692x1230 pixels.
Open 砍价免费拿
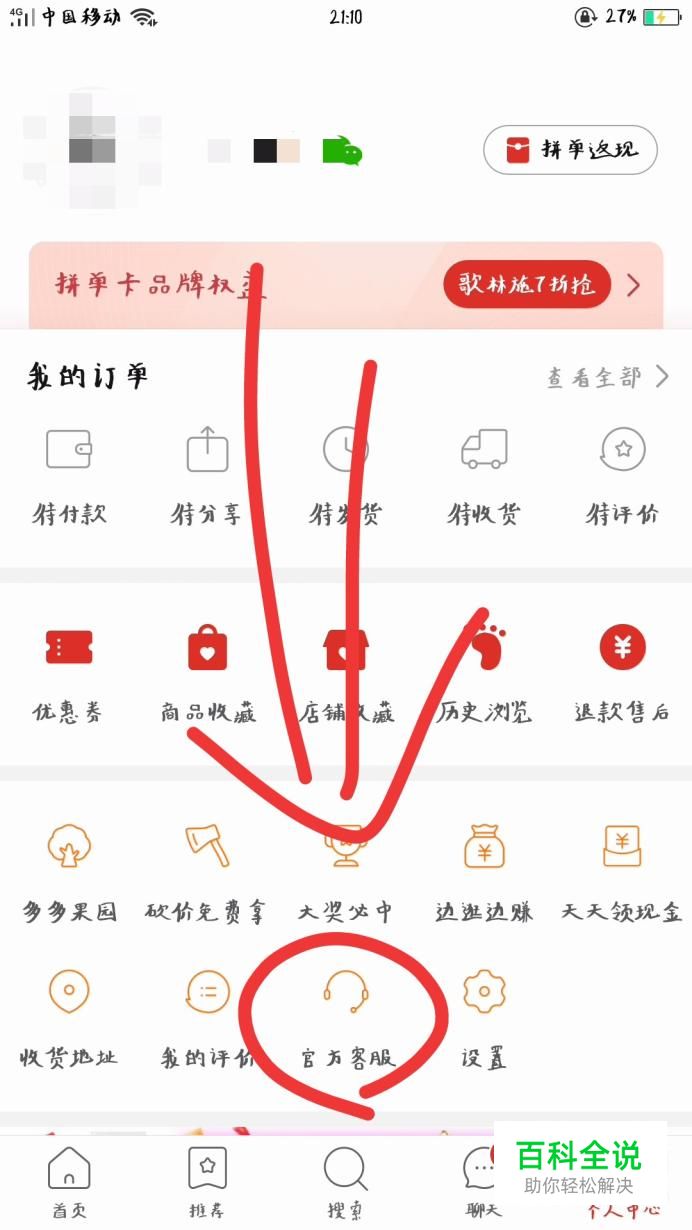[x=207, y=870]
